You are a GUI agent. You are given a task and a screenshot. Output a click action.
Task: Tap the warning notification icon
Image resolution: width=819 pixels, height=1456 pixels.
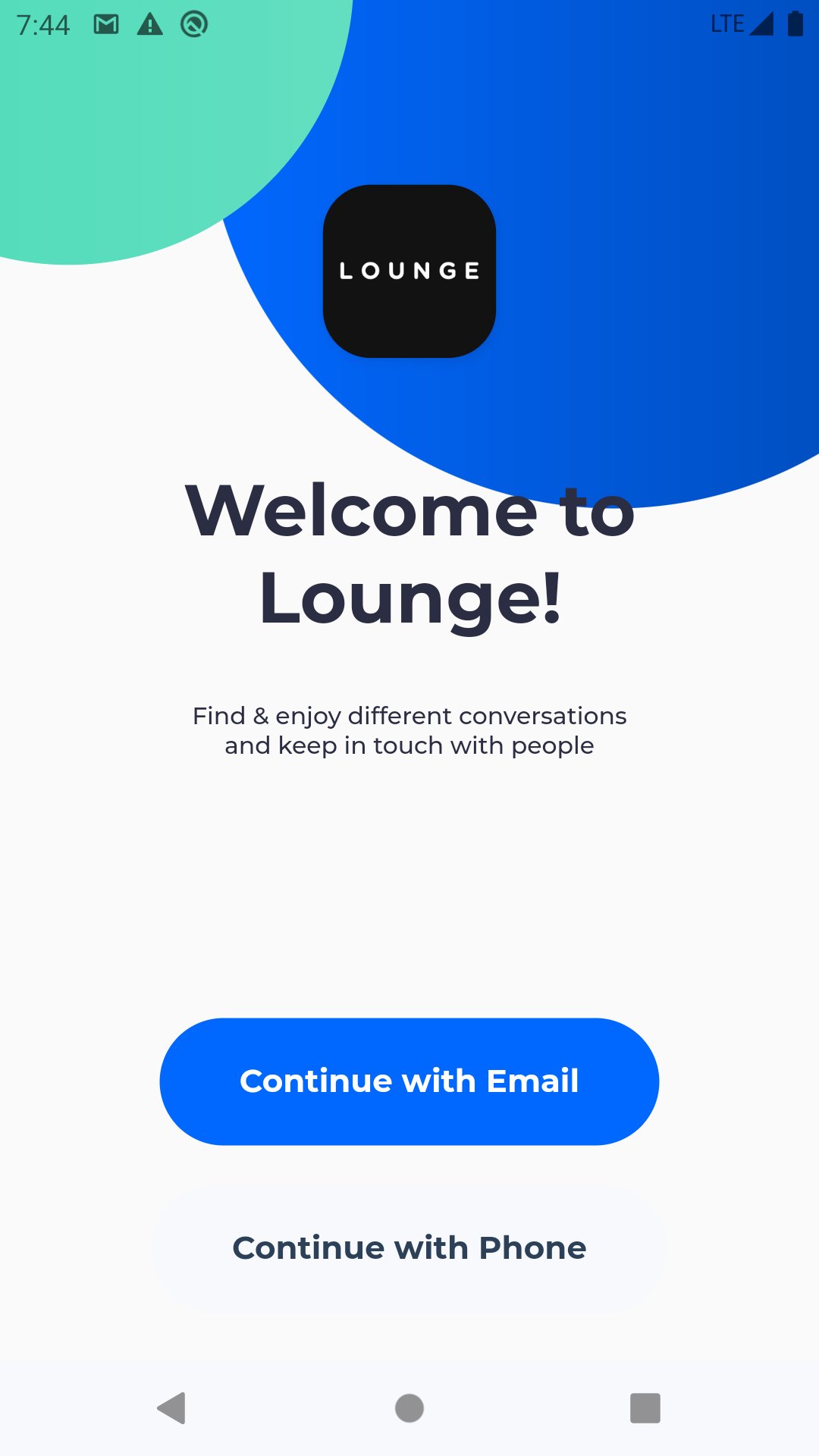click(x=149, y=23)
